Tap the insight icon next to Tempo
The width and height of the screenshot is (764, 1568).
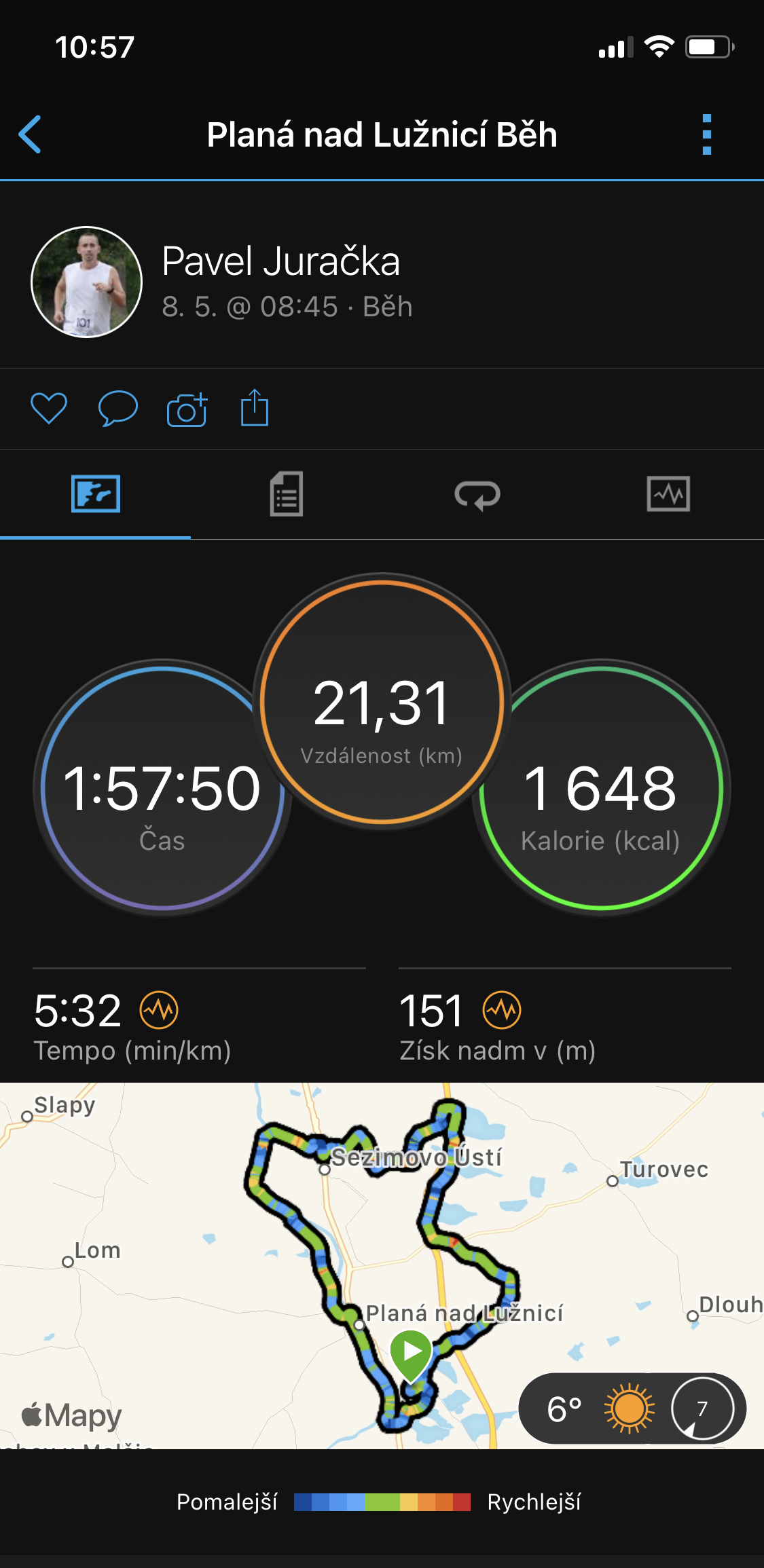[159, 1010]
